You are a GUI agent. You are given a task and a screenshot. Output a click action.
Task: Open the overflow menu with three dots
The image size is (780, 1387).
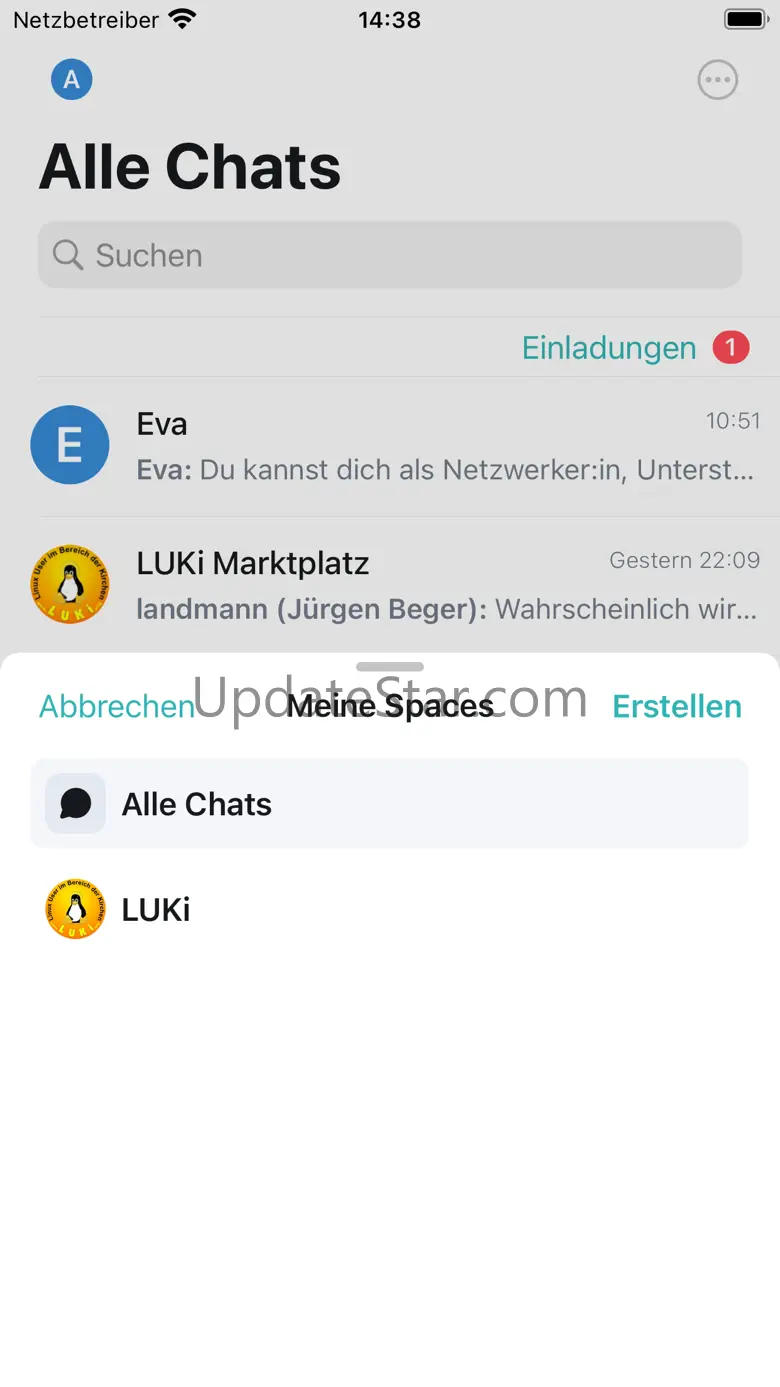717,80
